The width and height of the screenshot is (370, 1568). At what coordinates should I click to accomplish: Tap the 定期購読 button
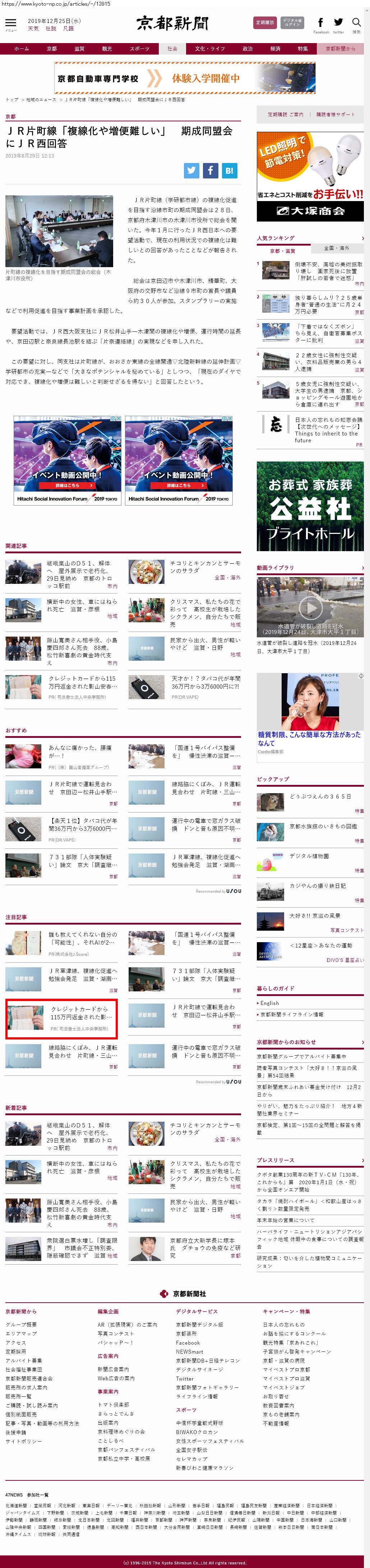265,23
